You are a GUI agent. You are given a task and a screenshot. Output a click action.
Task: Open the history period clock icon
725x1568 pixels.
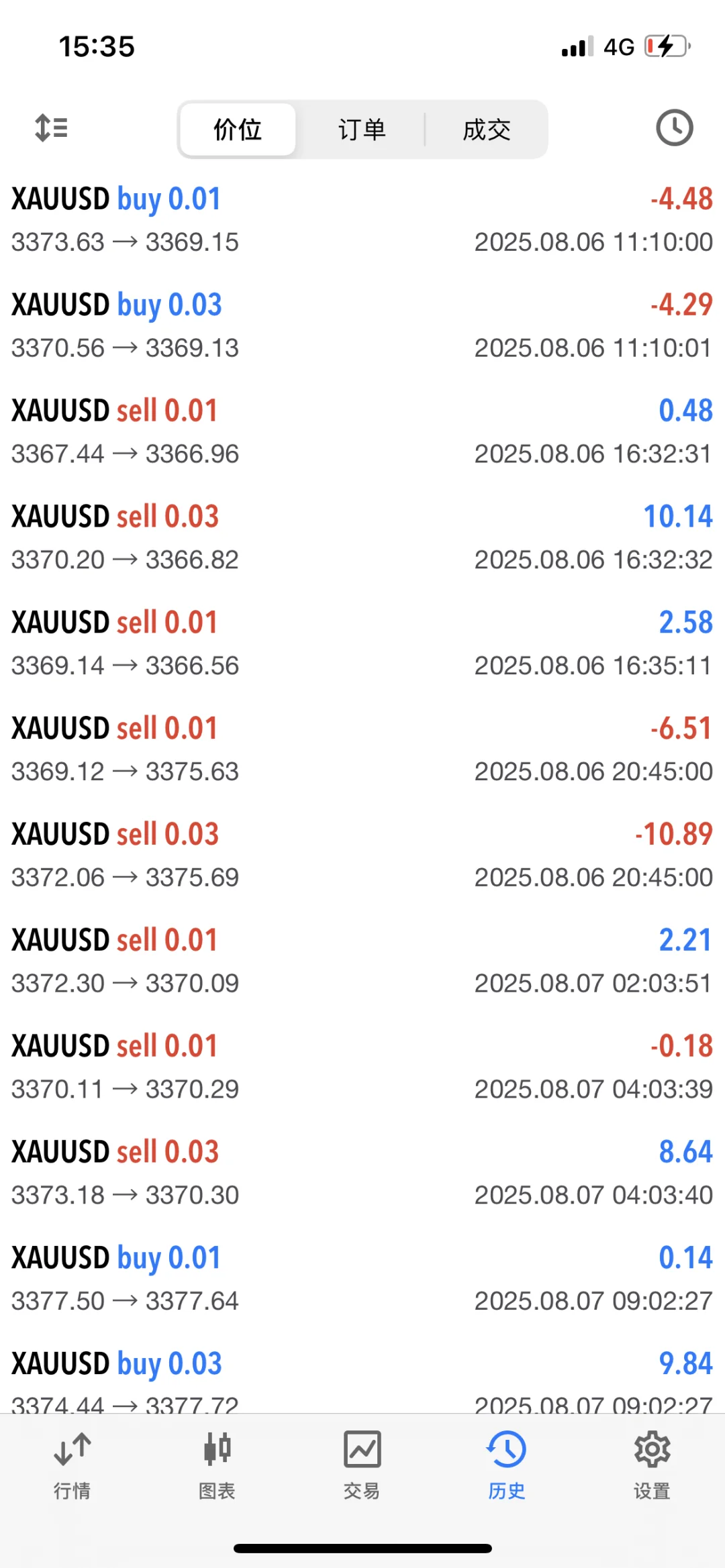click(674, 127)
